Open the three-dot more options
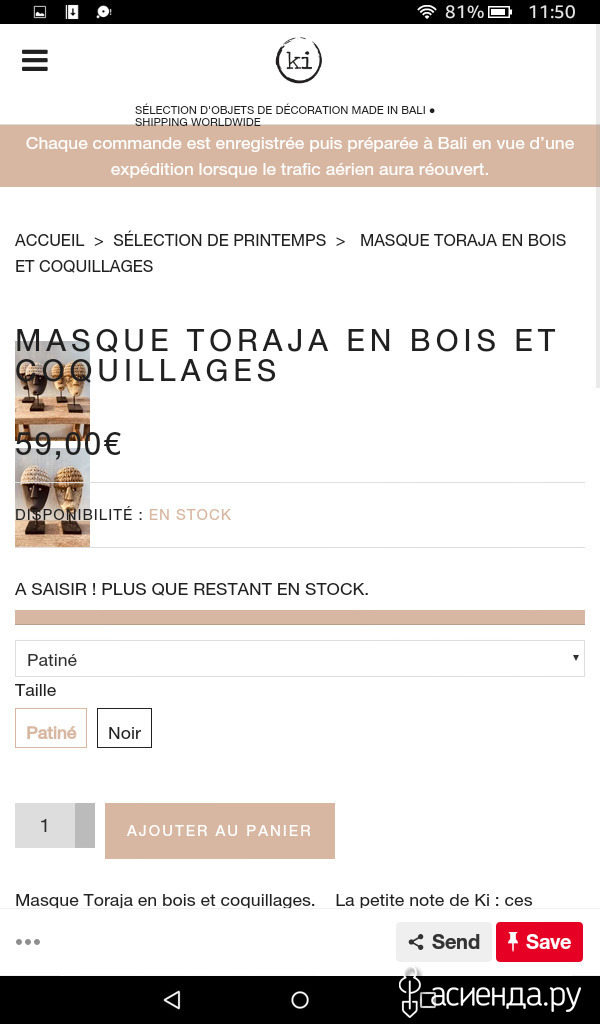 (x=28, y=942)
